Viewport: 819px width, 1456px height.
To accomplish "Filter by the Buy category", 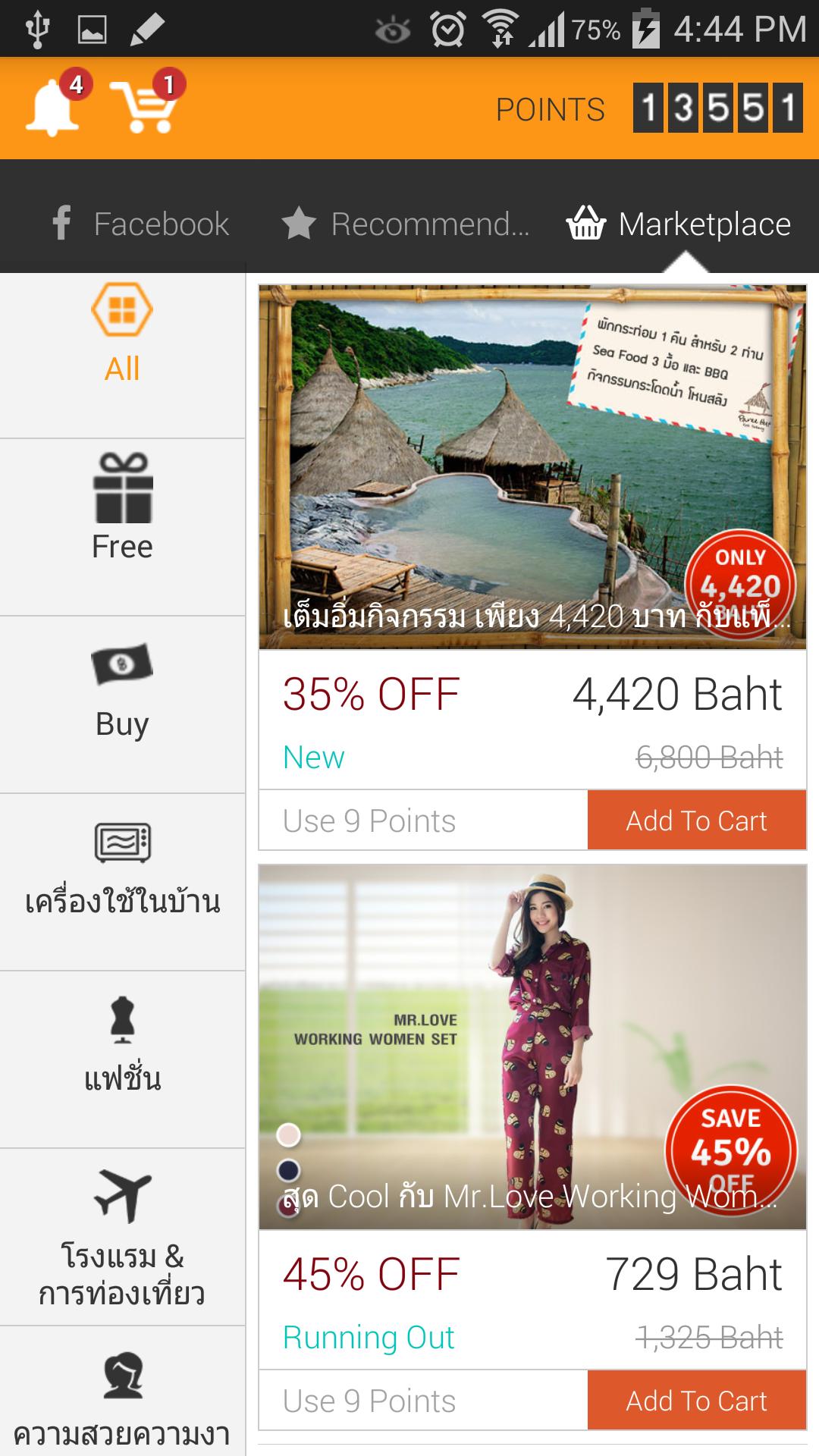I will point(122,692).
